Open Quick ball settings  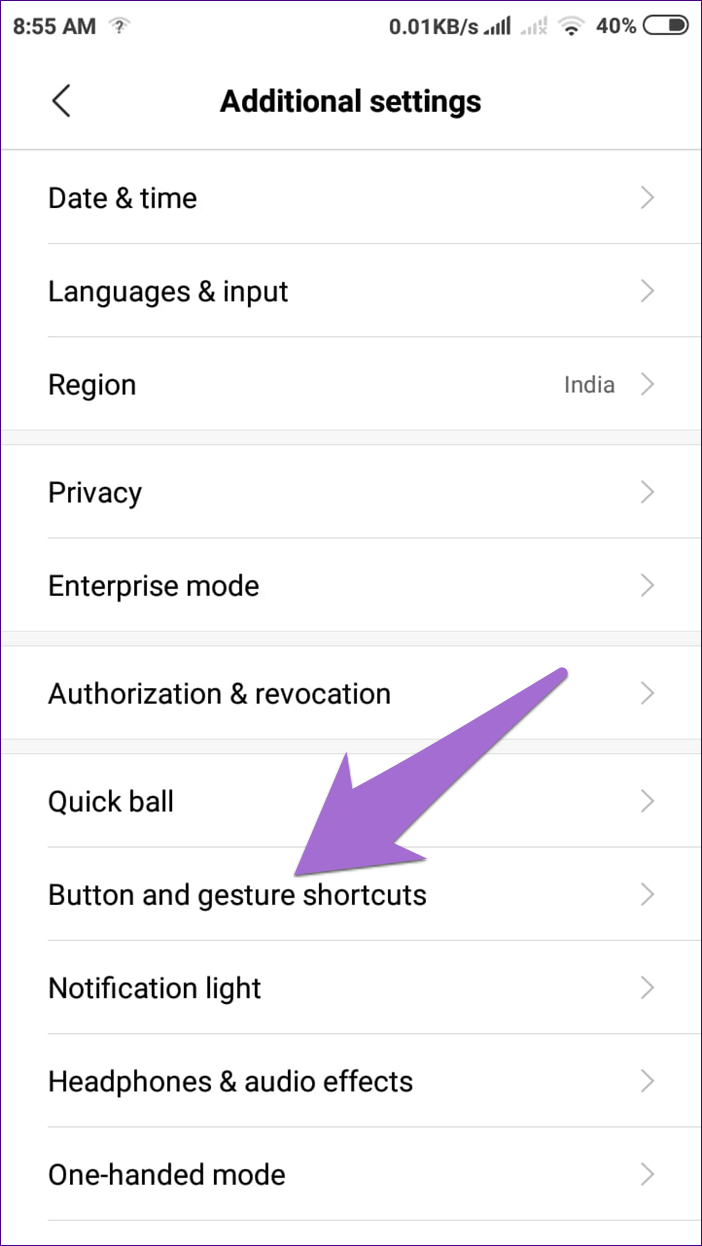click(351, 801)
